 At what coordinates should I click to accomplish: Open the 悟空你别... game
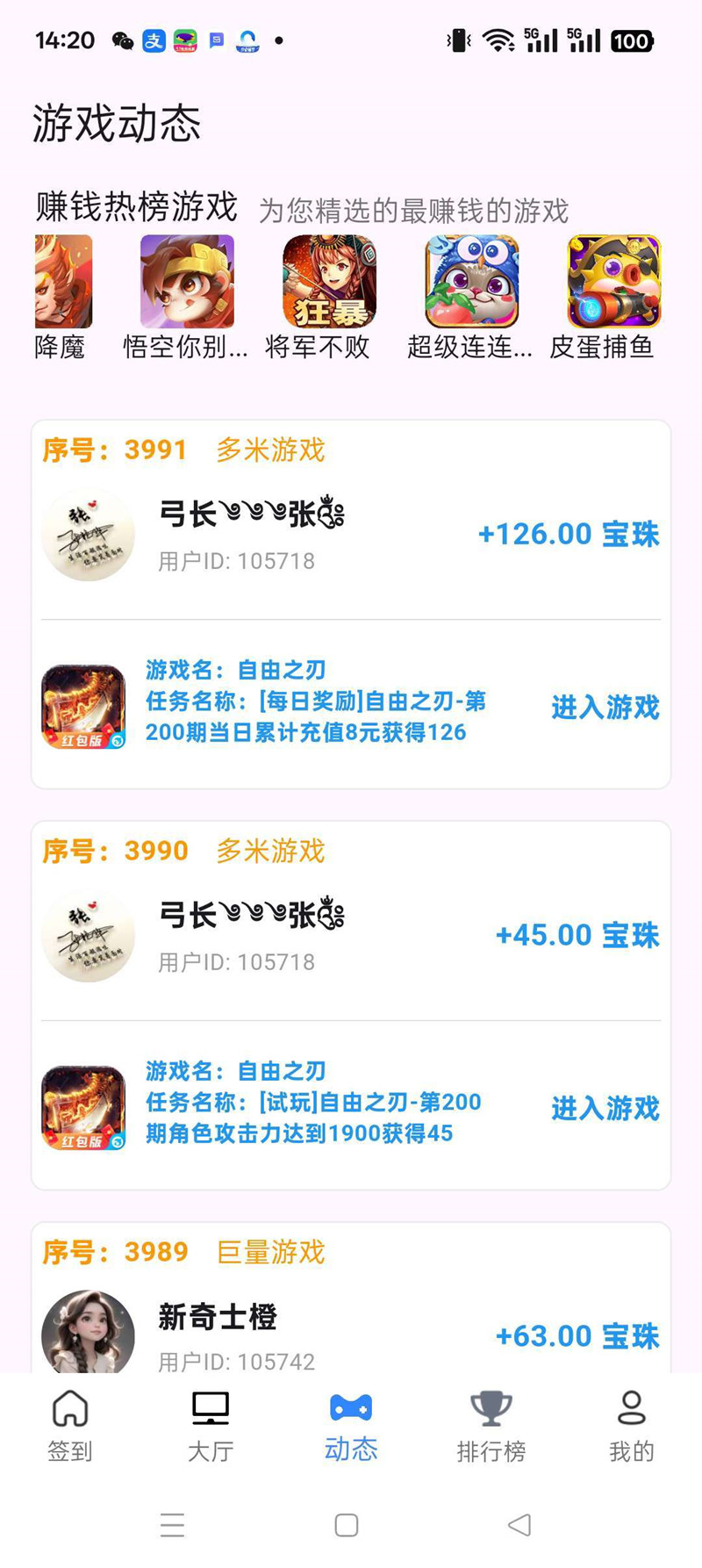187,283
